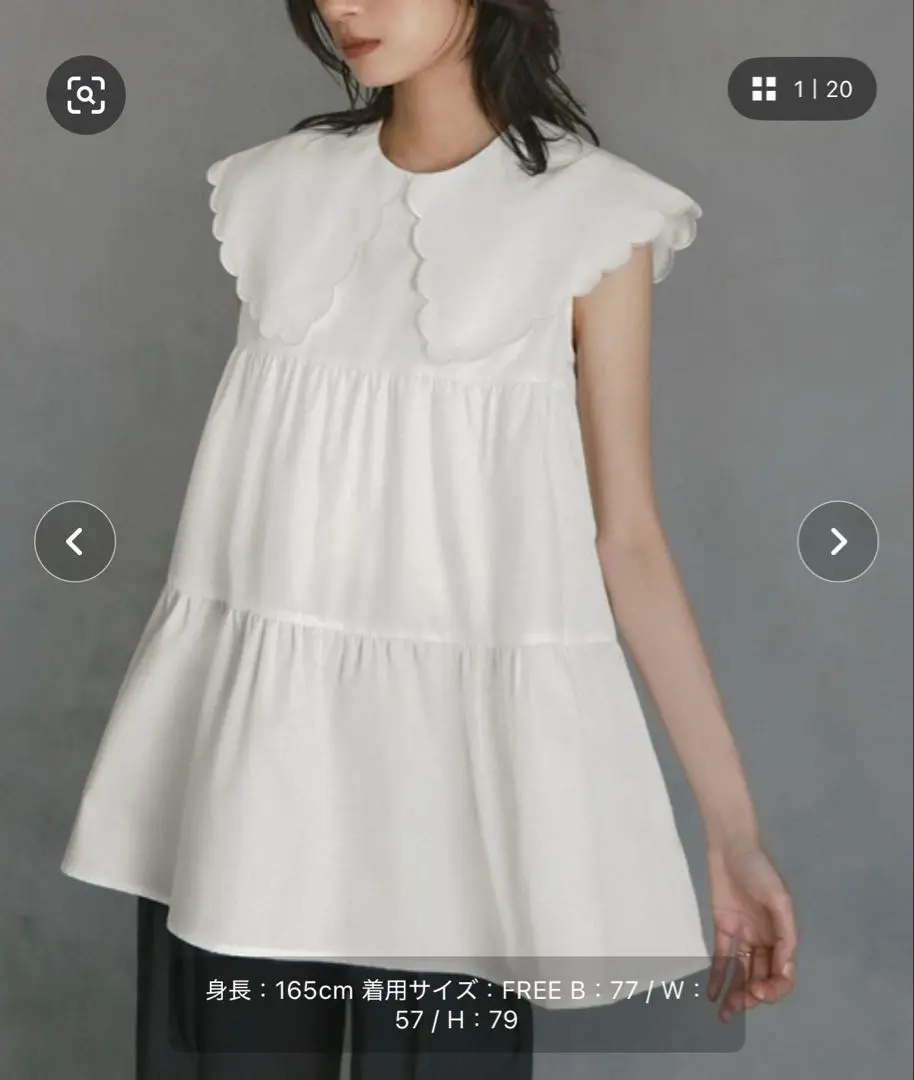Open the 1 | 20 image grid view
Image resolution: width=914 pixels, height=1080 pixels.
tap(802, 89)
